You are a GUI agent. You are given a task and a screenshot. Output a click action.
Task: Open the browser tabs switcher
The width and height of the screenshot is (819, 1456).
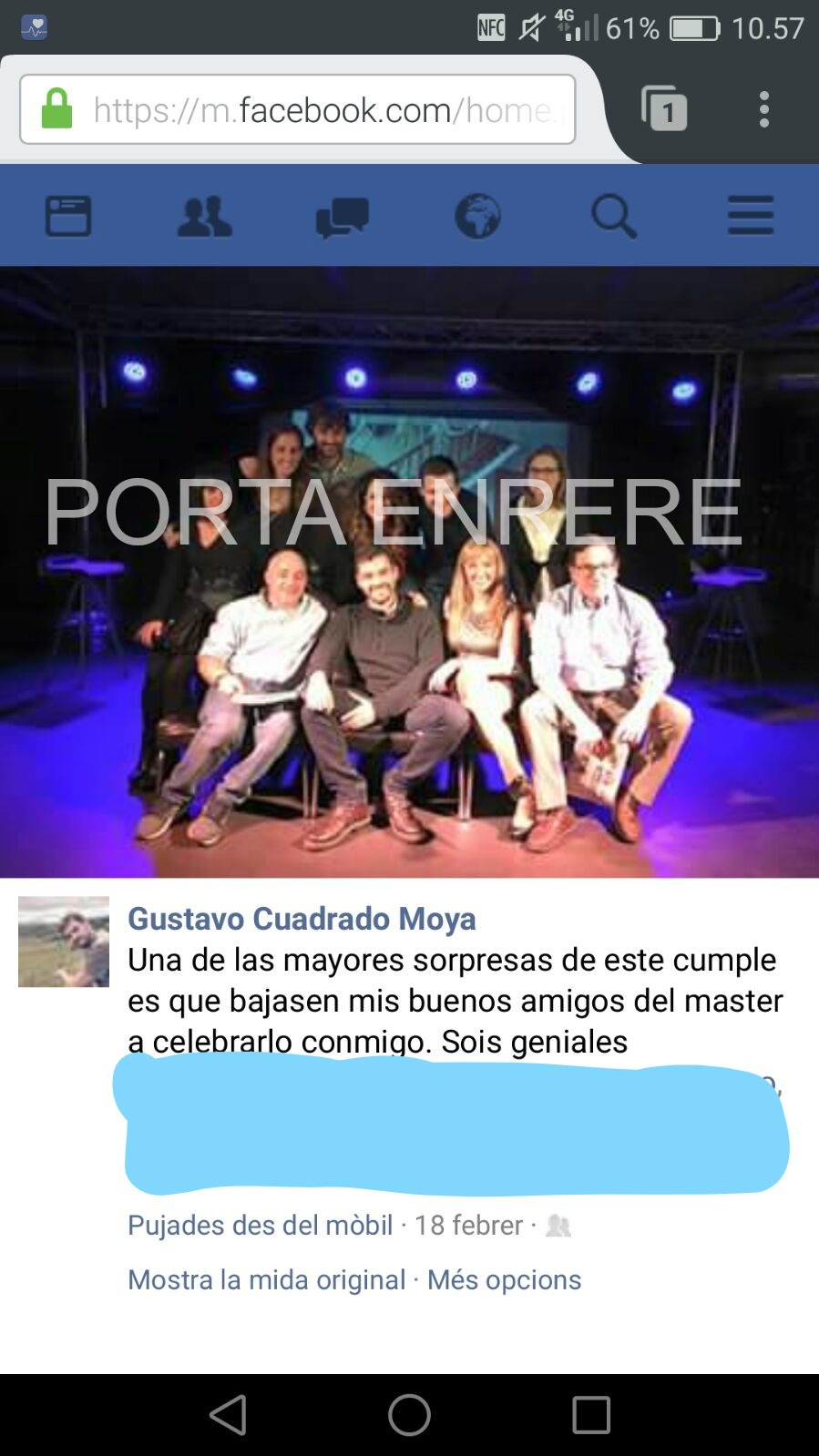coord(664,108)
